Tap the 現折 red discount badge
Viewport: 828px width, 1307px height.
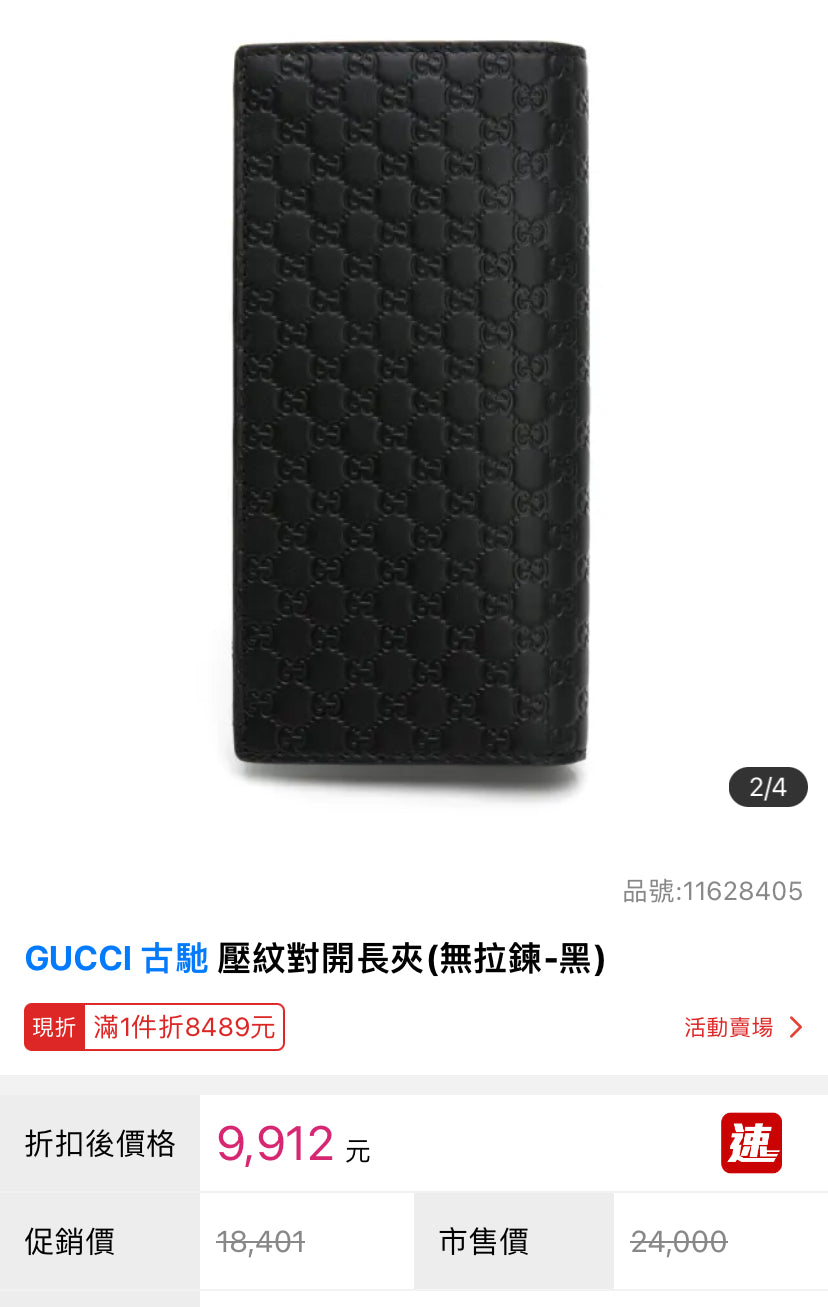[53, 1026]
